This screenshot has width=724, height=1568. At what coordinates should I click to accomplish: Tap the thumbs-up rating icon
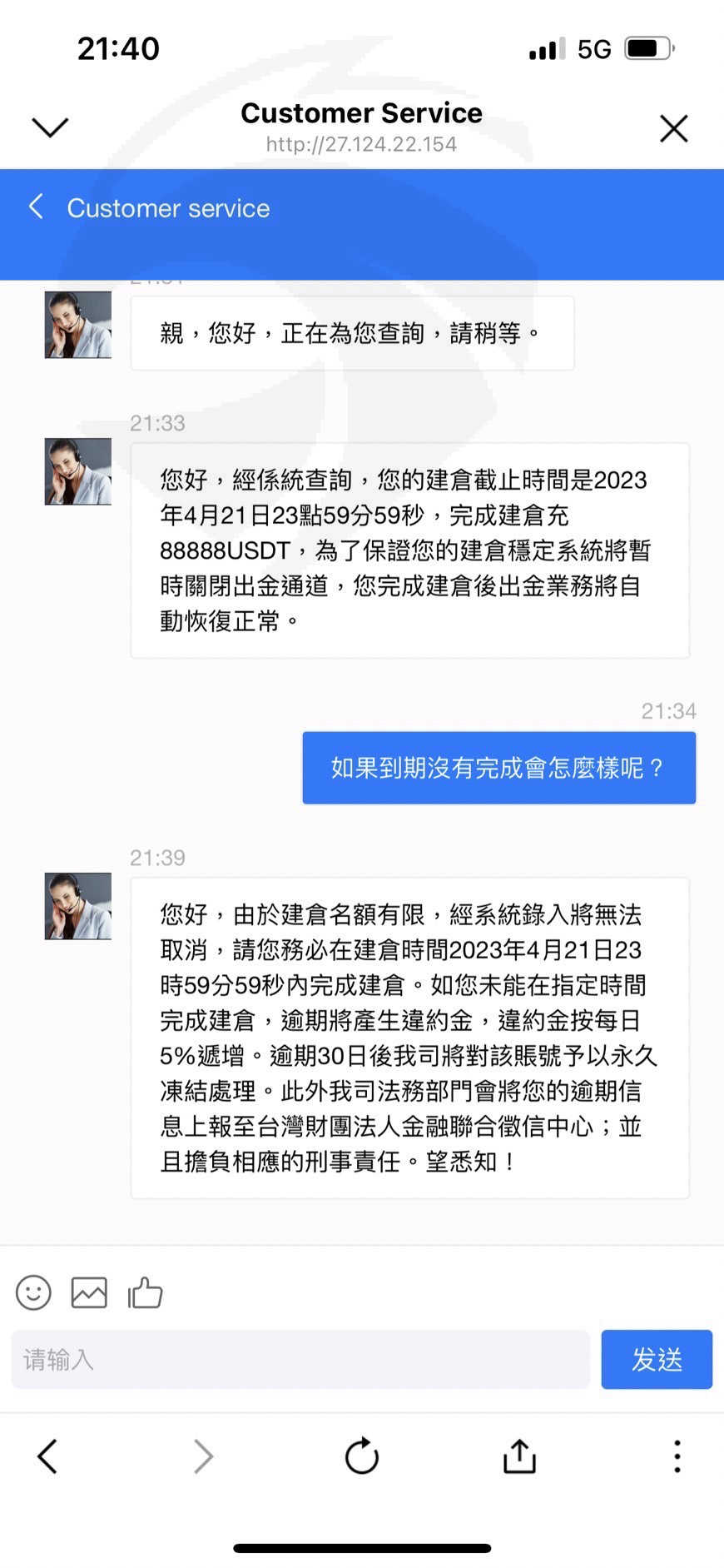146,1292
